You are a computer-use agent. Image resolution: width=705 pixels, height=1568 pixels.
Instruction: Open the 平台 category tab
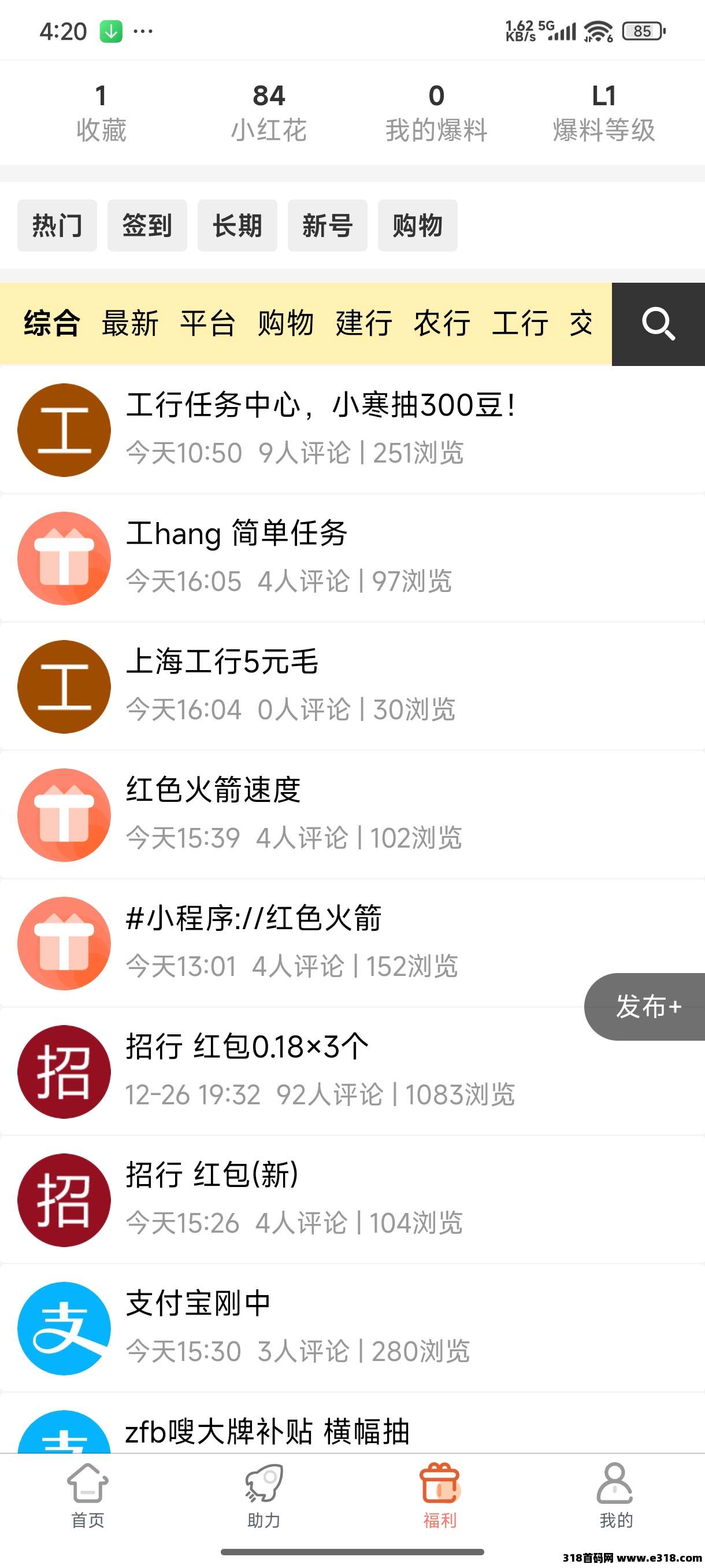pos(208,323)
